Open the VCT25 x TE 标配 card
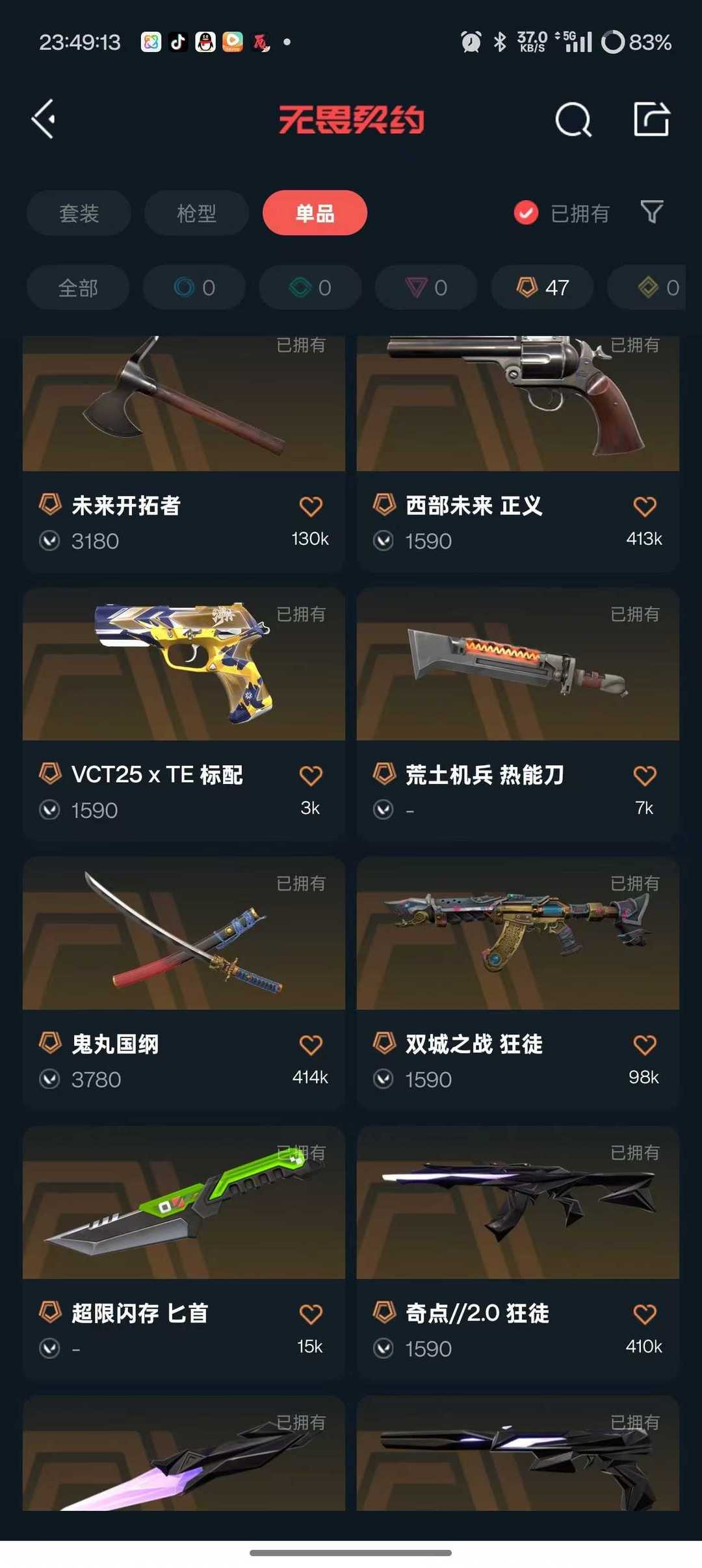This screenshot has height=1568, width=702. coord(184,714)
